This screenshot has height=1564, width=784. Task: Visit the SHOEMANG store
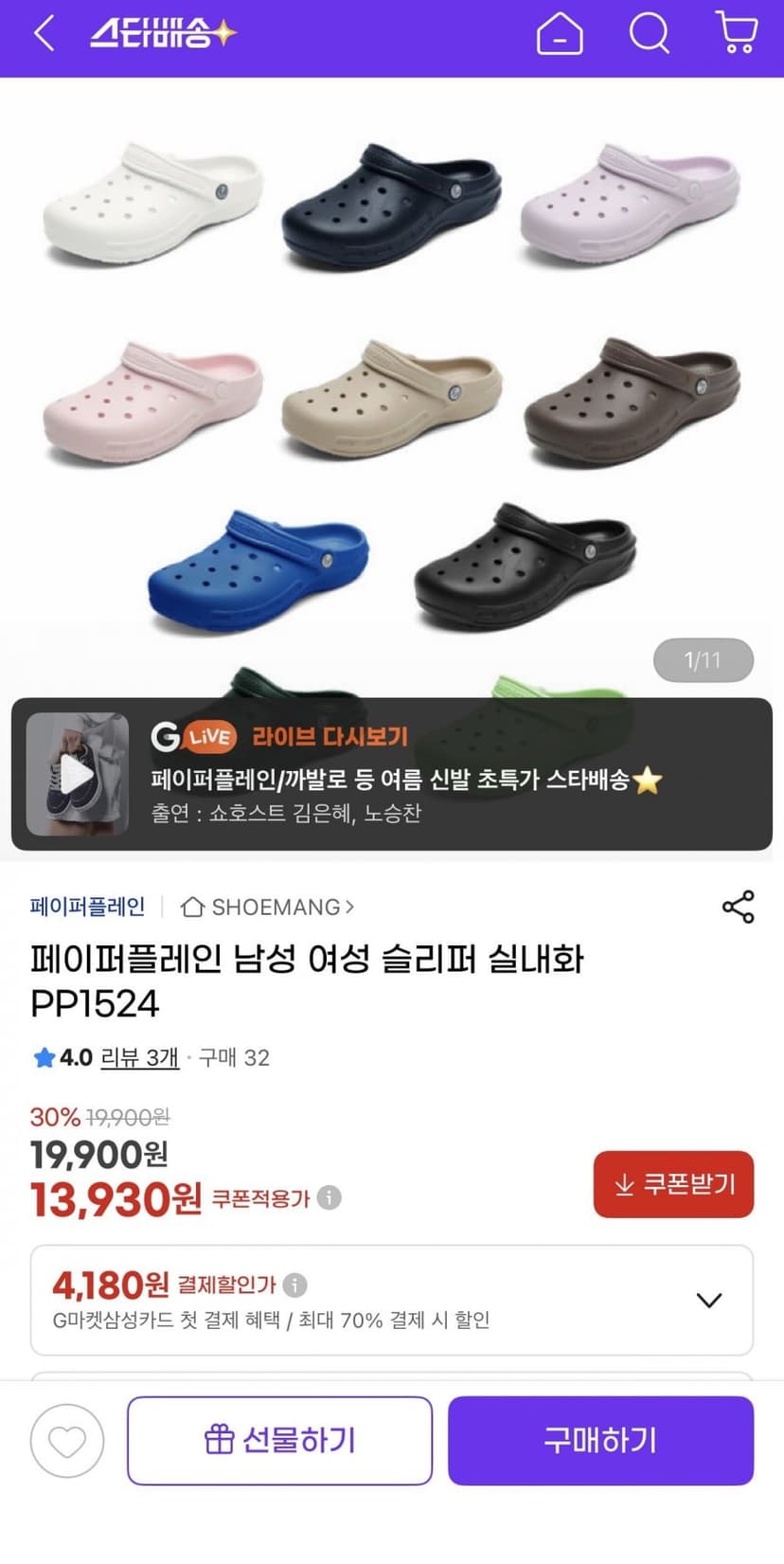click(x=268, y=907)
